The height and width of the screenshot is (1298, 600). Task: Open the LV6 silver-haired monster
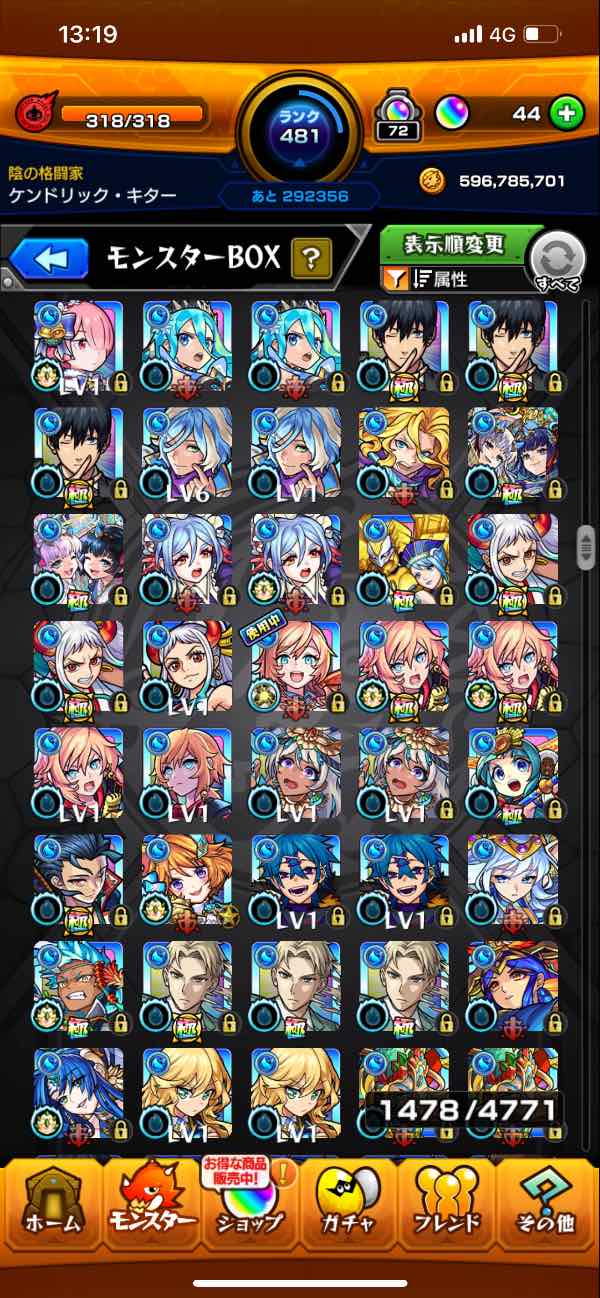click(187, 452)
